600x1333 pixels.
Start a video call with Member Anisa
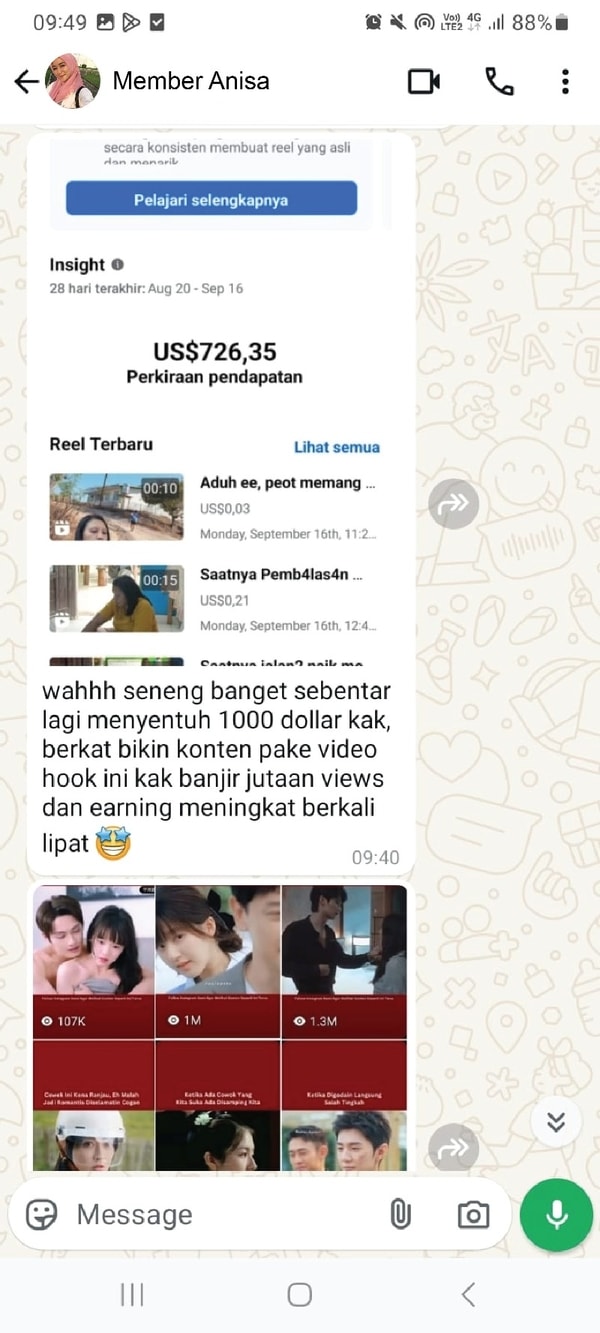pyautogui.click(x=424, y=81)
